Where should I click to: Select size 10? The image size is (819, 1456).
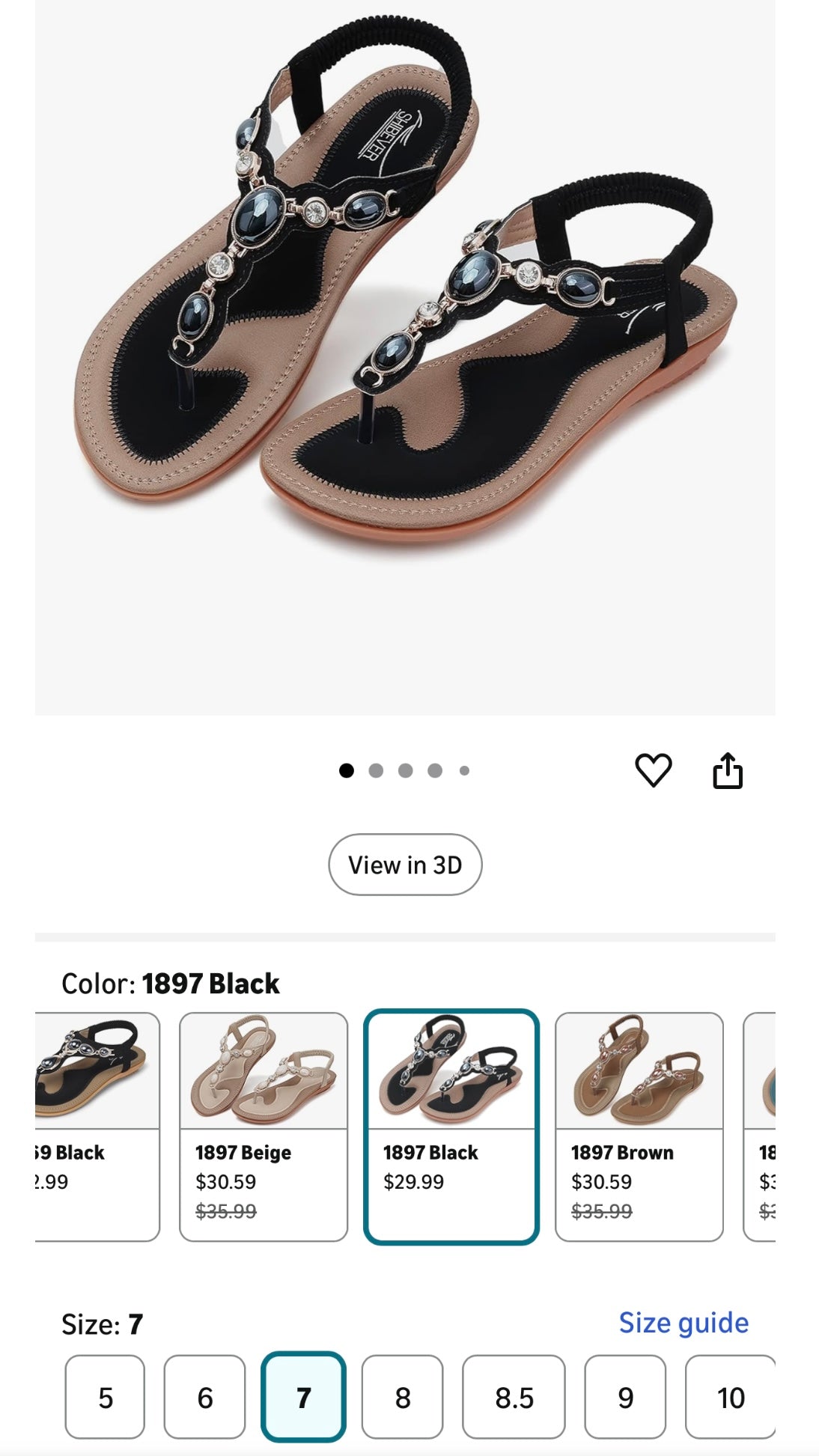pos(730,1397)
